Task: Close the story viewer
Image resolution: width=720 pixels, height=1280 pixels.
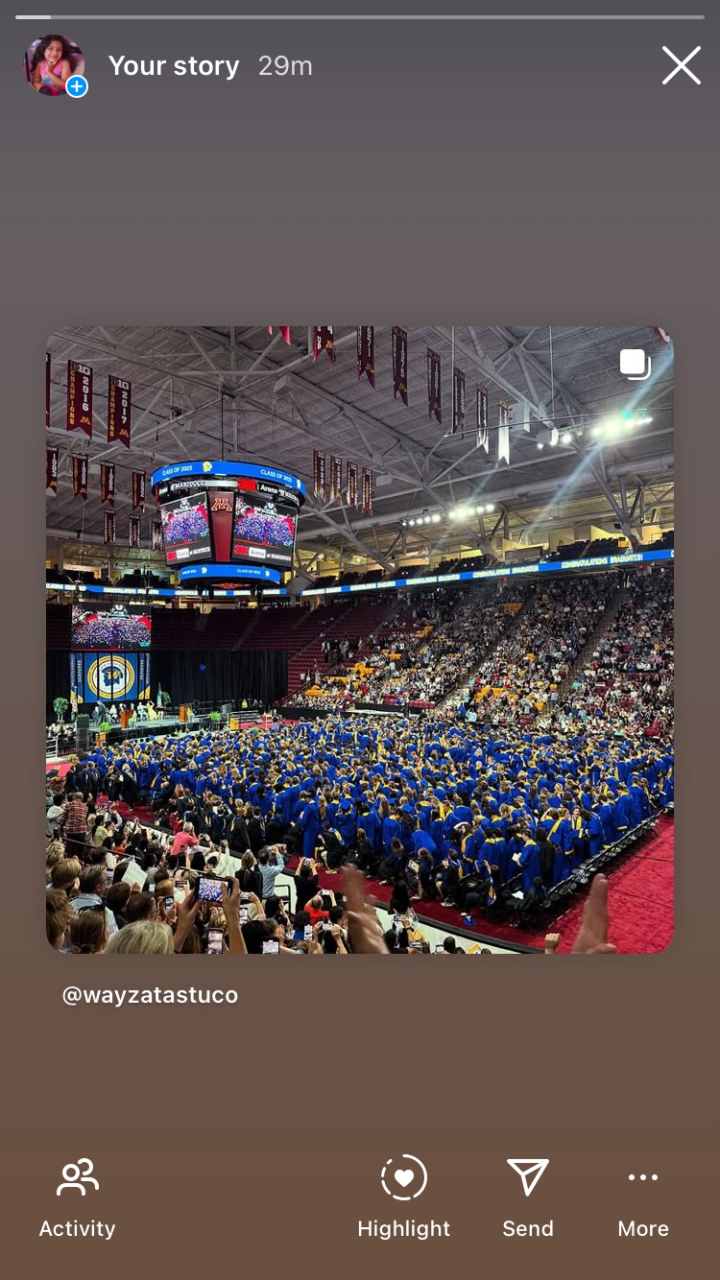Action: pyautogui.click(x=681, y=66)
